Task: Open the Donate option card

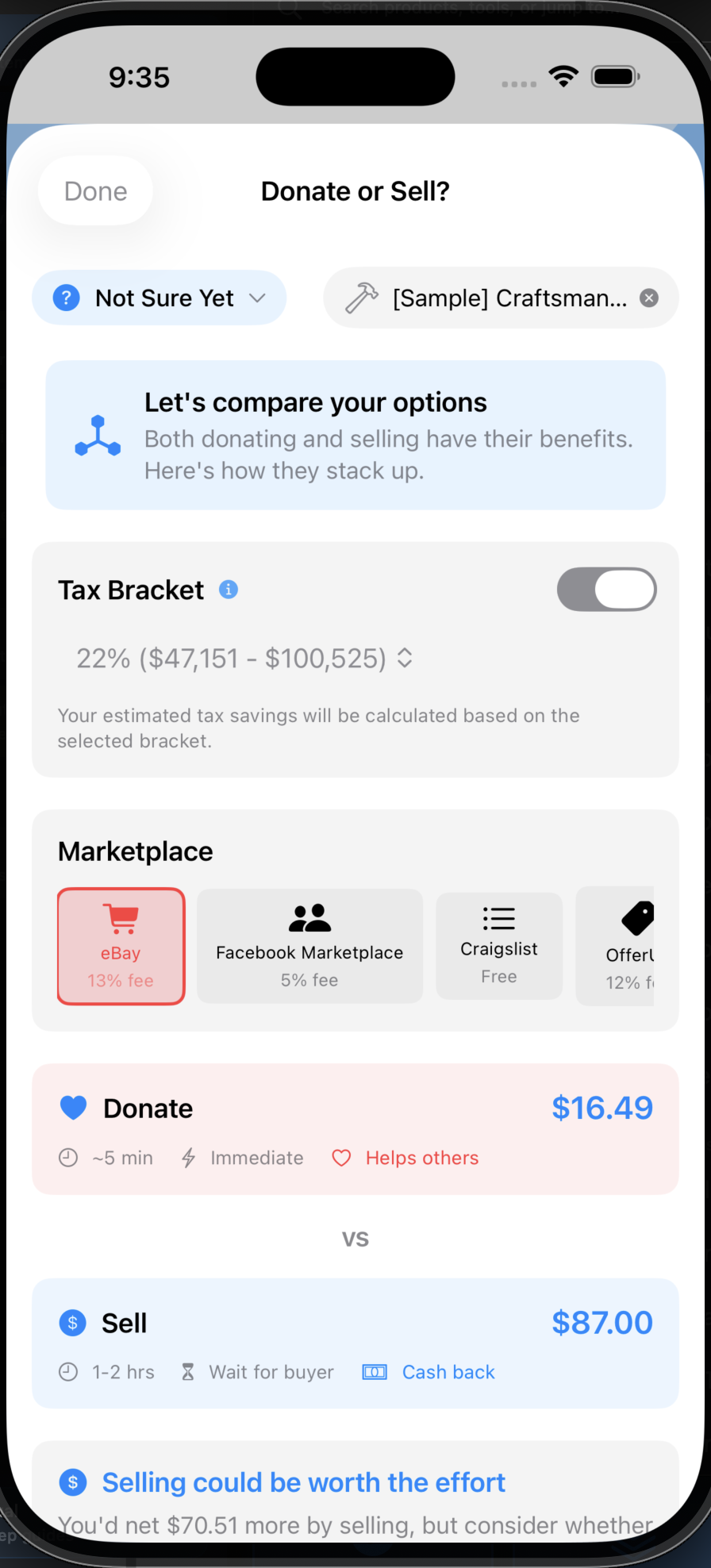Action: click(x=355, y=1129)
